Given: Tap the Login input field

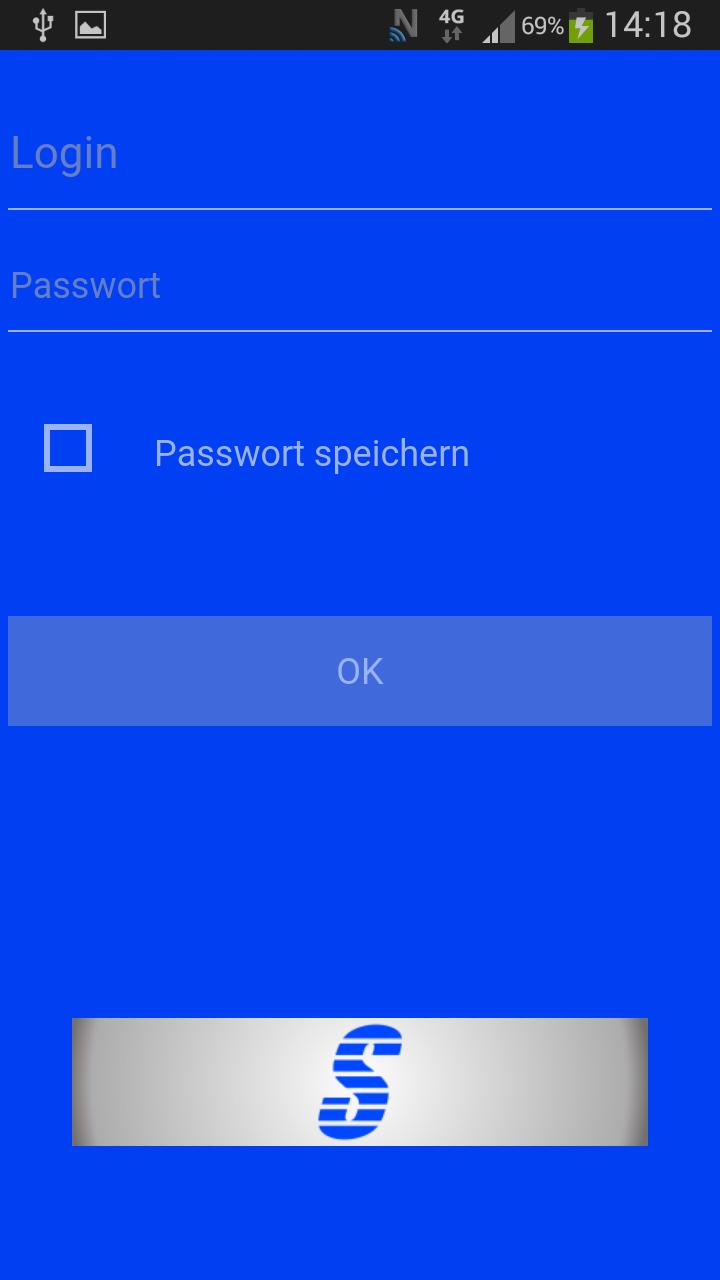Looking at the screenshot, I should 360,155.
